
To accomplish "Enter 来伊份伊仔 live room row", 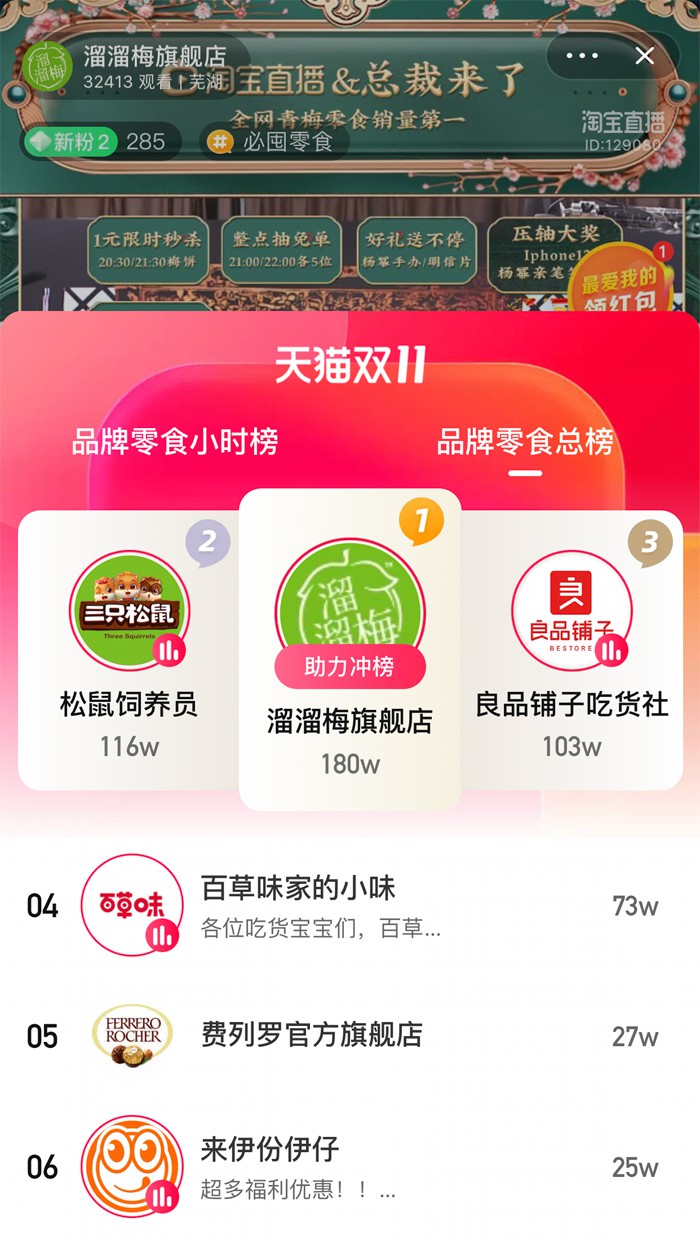I will (x=350, y=1166).
